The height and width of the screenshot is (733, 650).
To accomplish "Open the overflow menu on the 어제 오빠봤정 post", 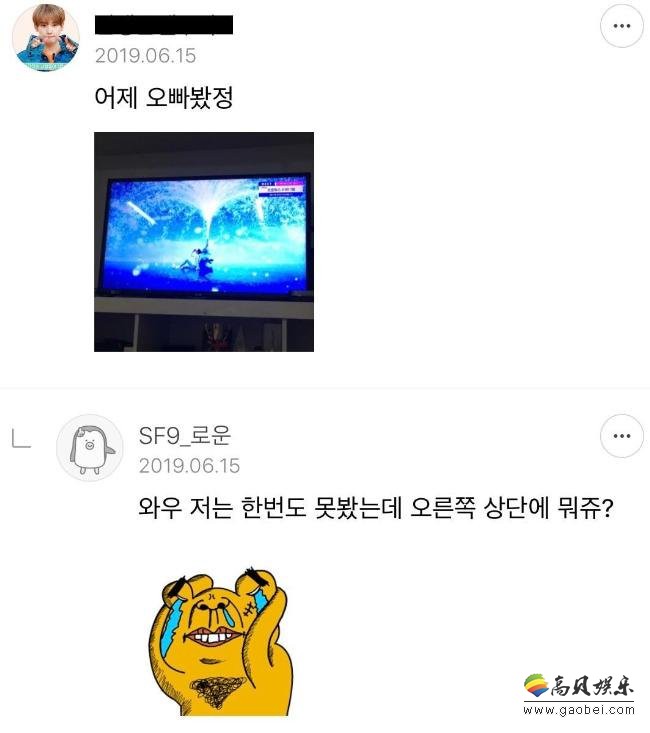I will (x=621, y=25).
